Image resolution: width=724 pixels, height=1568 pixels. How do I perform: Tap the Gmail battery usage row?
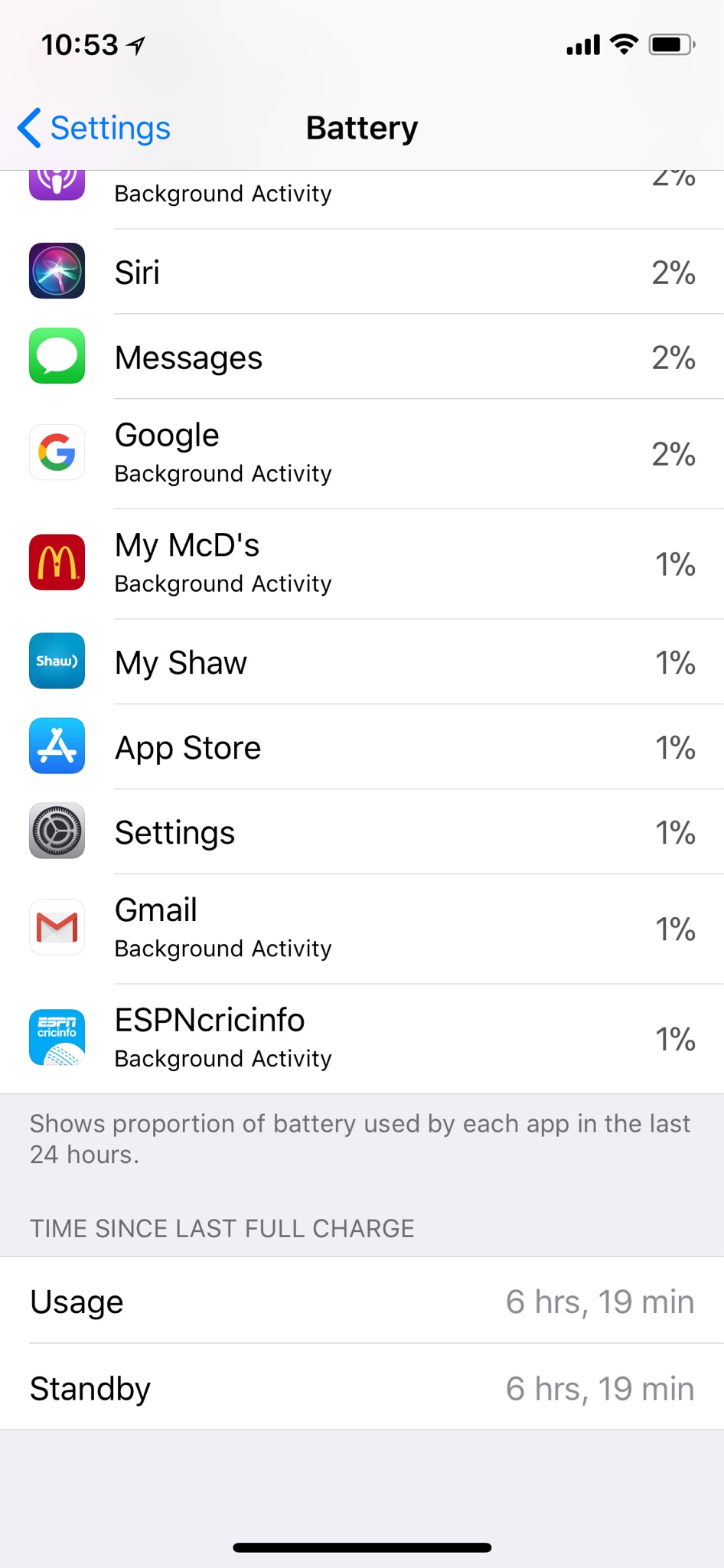pyautogui.click(x=362, y=928)
